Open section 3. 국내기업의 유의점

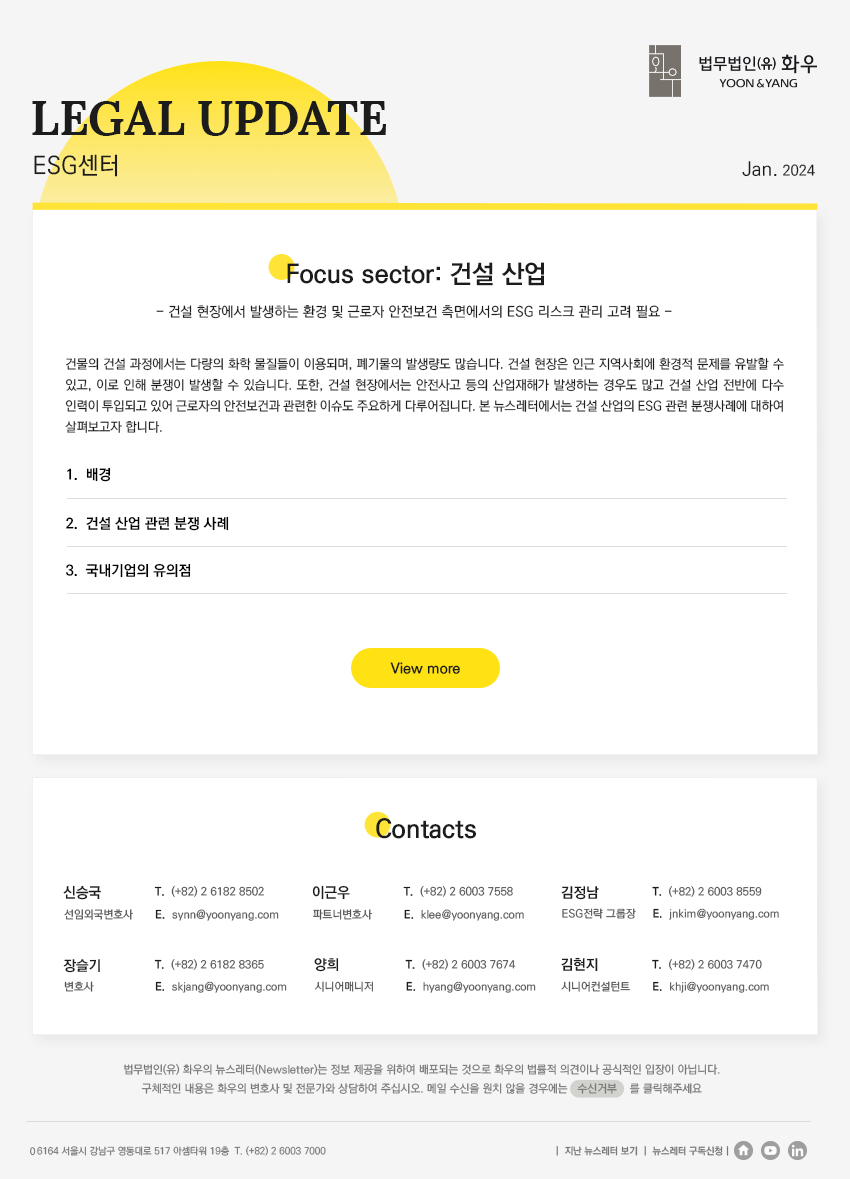point(128,571)
